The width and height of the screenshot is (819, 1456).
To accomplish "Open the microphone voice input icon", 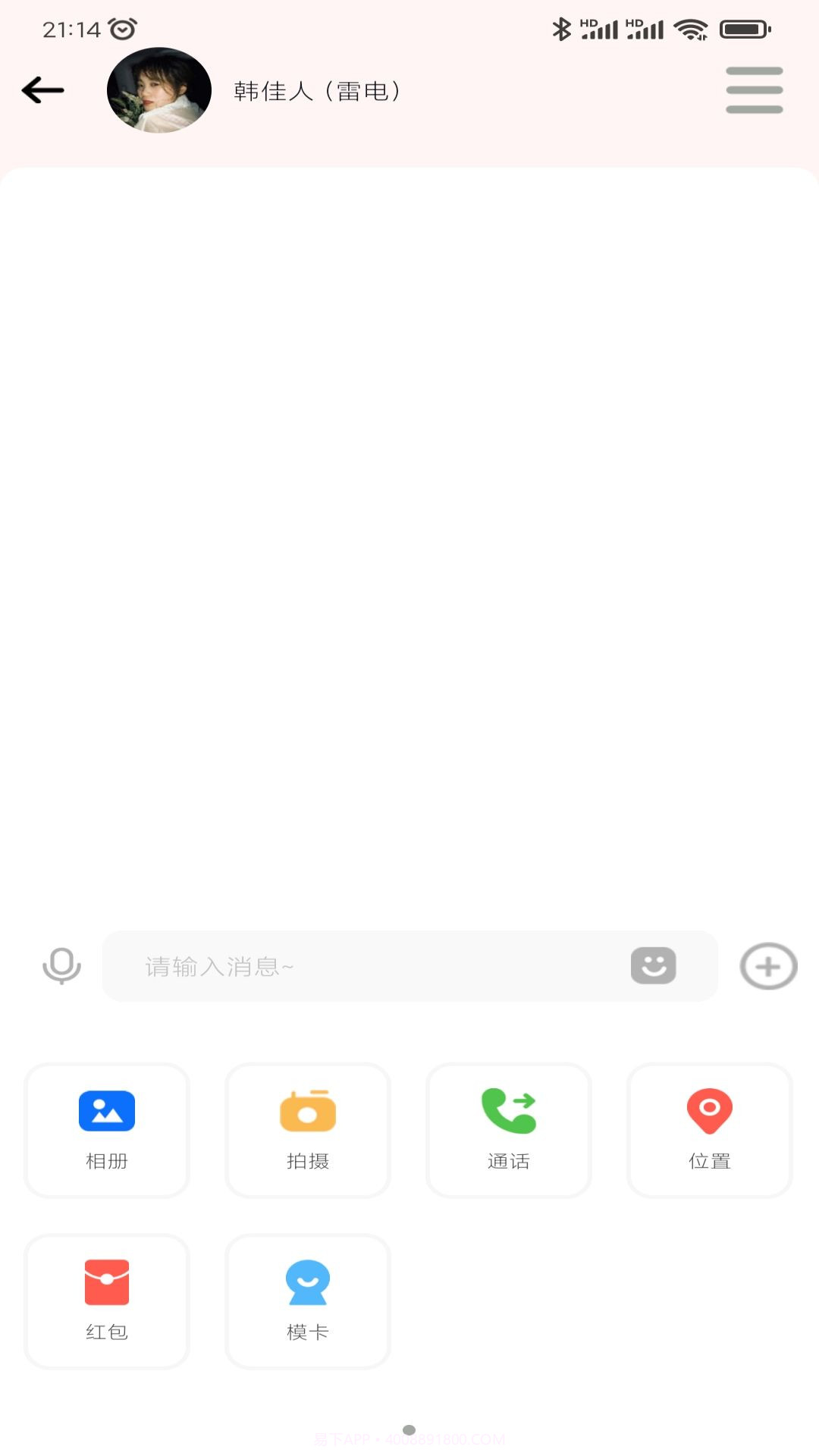I will tap(61, 966).
